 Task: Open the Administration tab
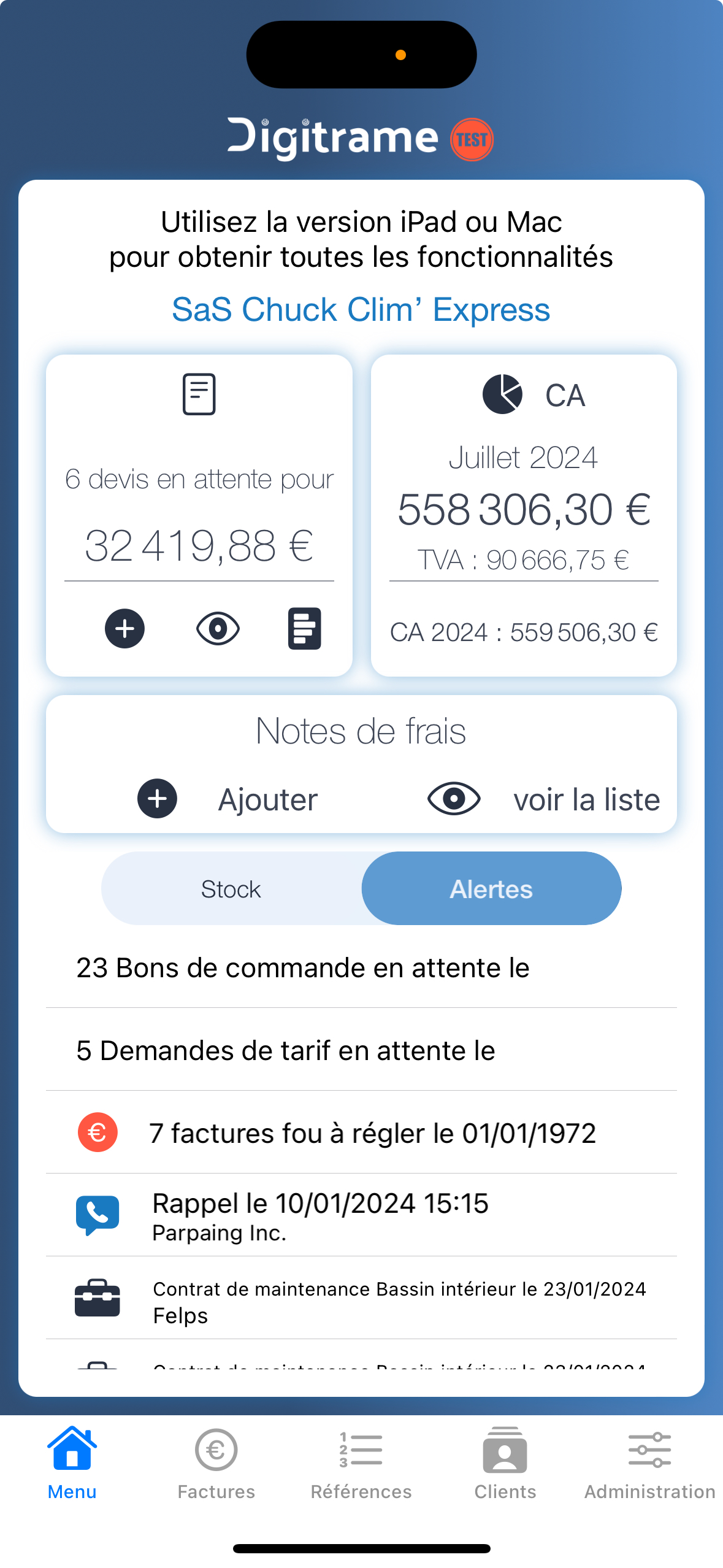pos(650,1463)
